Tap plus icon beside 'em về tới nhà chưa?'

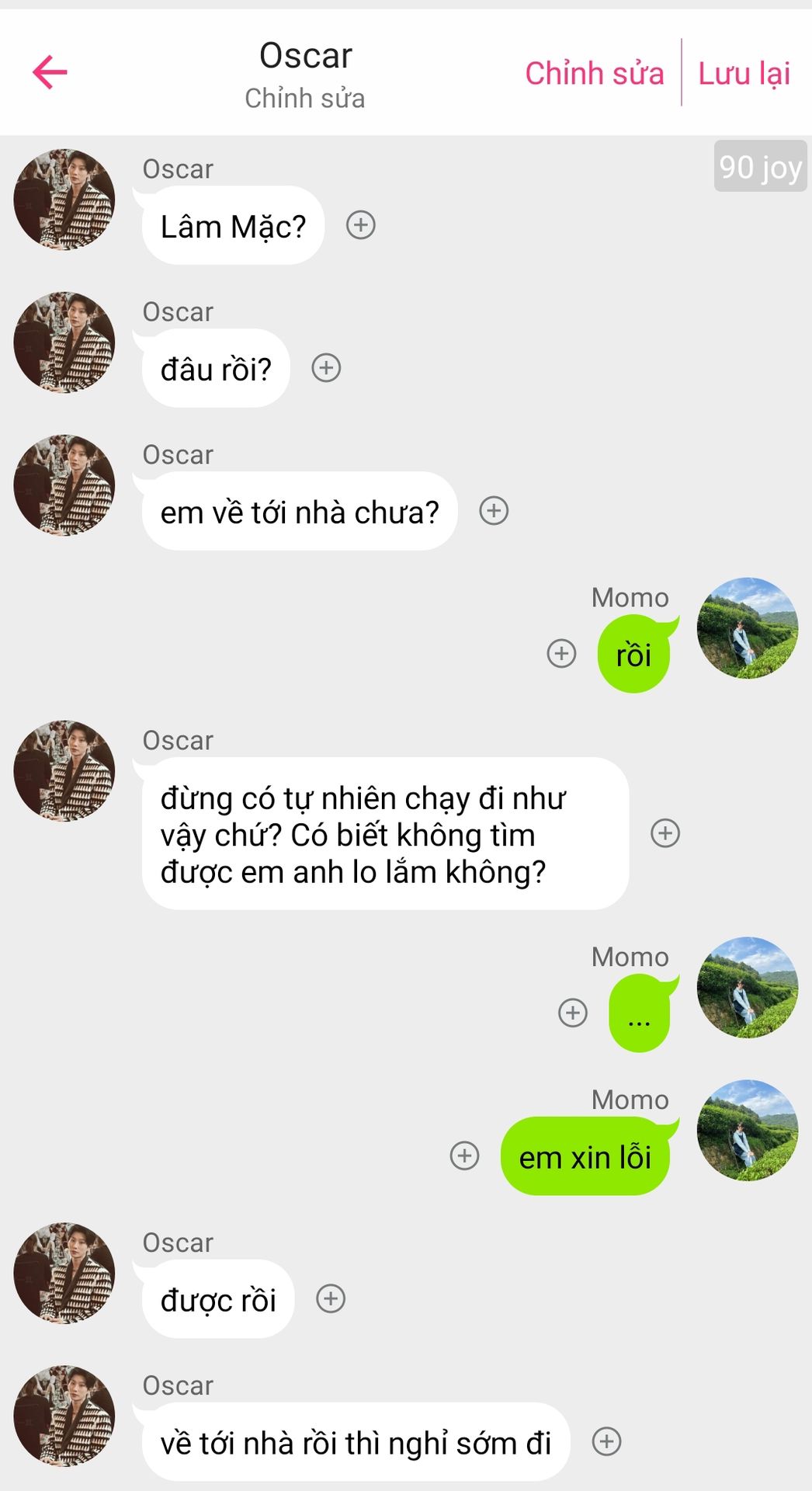coord(494,511)
